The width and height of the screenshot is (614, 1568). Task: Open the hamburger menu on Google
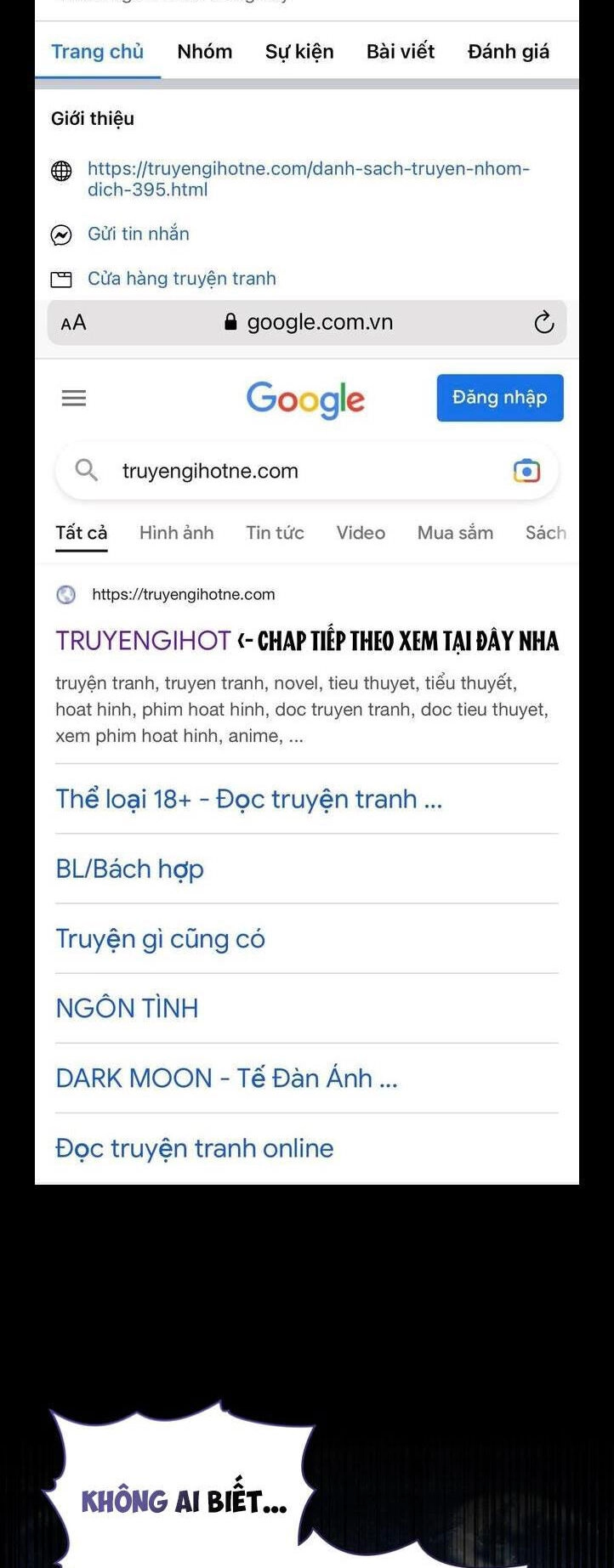(73, 398)
